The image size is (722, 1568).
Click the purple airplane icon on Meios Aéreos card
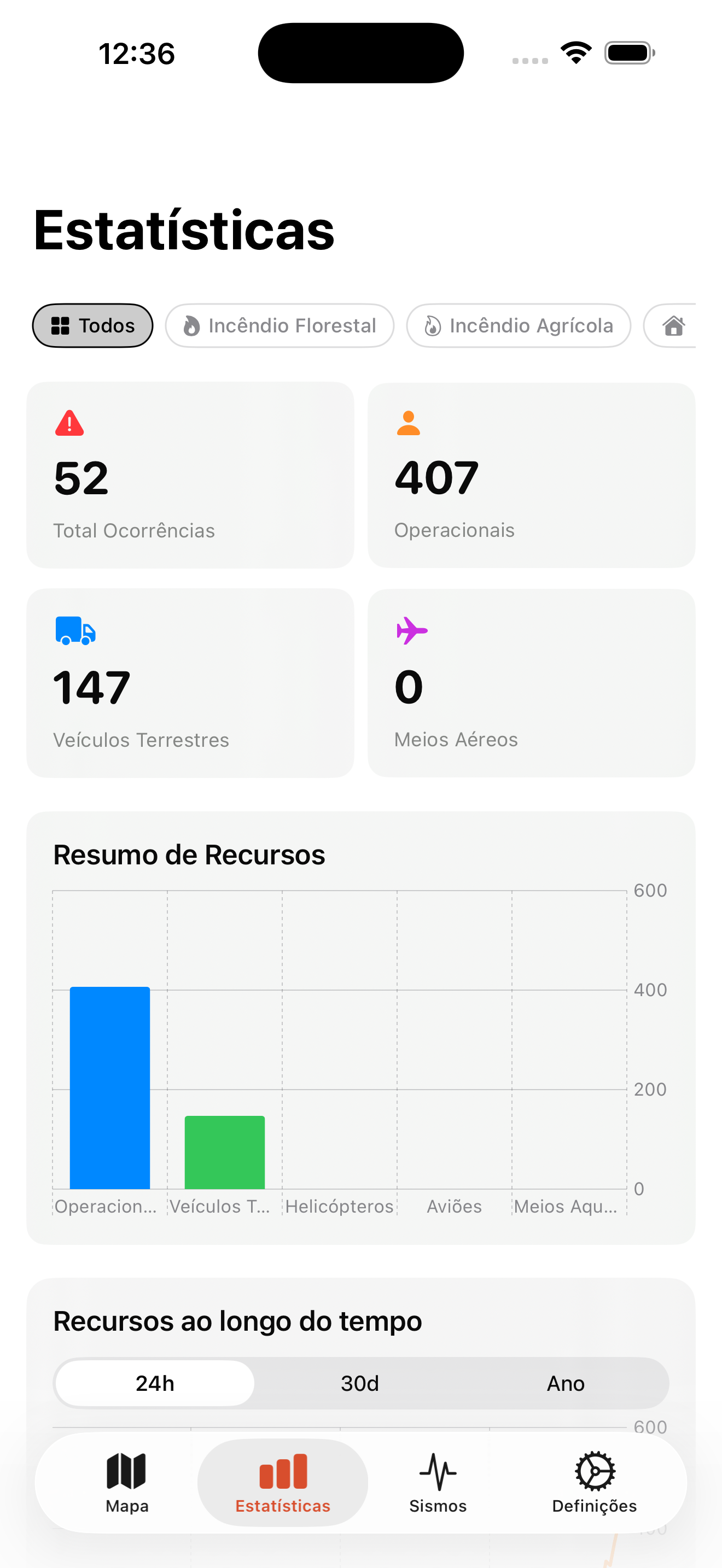[411, 631]
